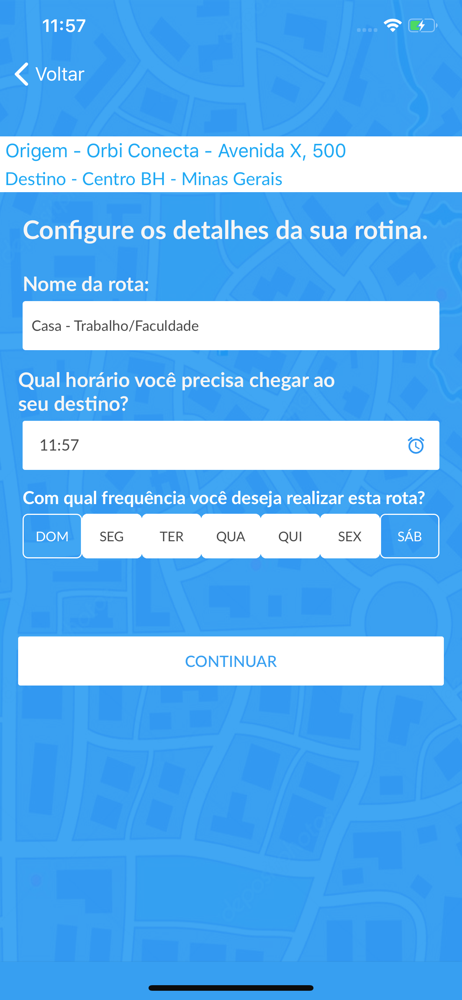Screen dimensions: 462x1000
Task: Toggle the SÁB day button
Action: coord(410,536)
